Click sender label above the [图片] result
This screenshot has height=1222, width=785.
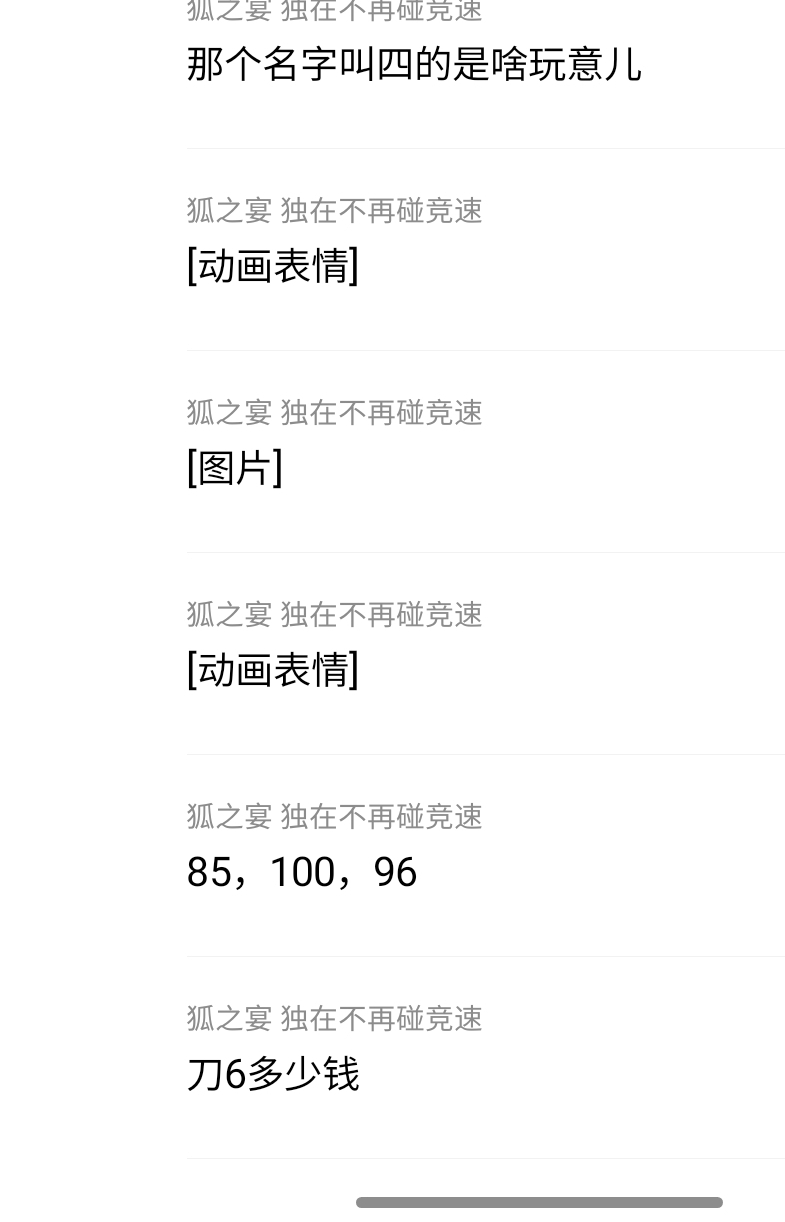(x=333, y=413)
